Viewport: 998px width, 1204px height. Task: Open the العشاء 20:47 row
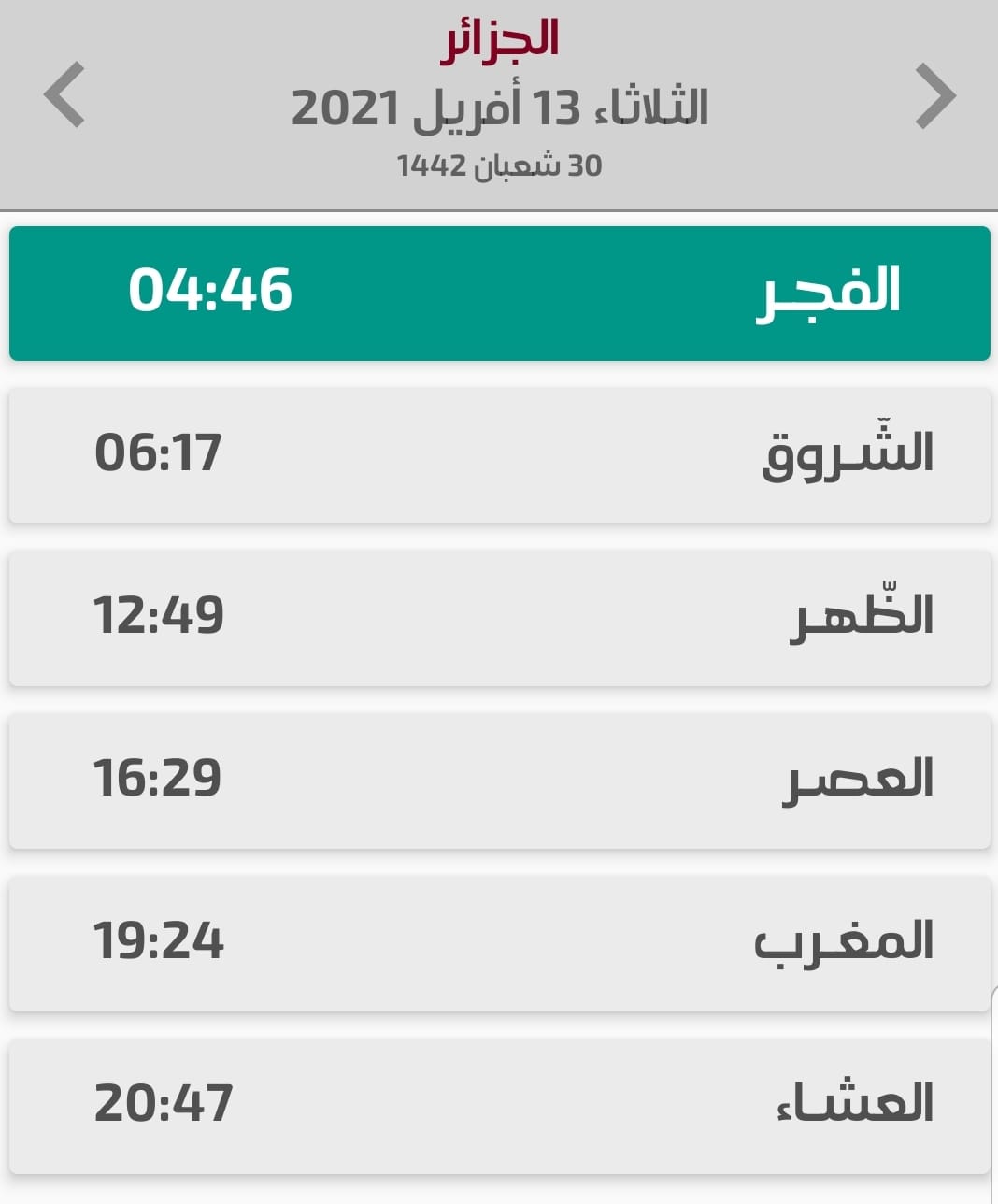[x=500, y=1107]
